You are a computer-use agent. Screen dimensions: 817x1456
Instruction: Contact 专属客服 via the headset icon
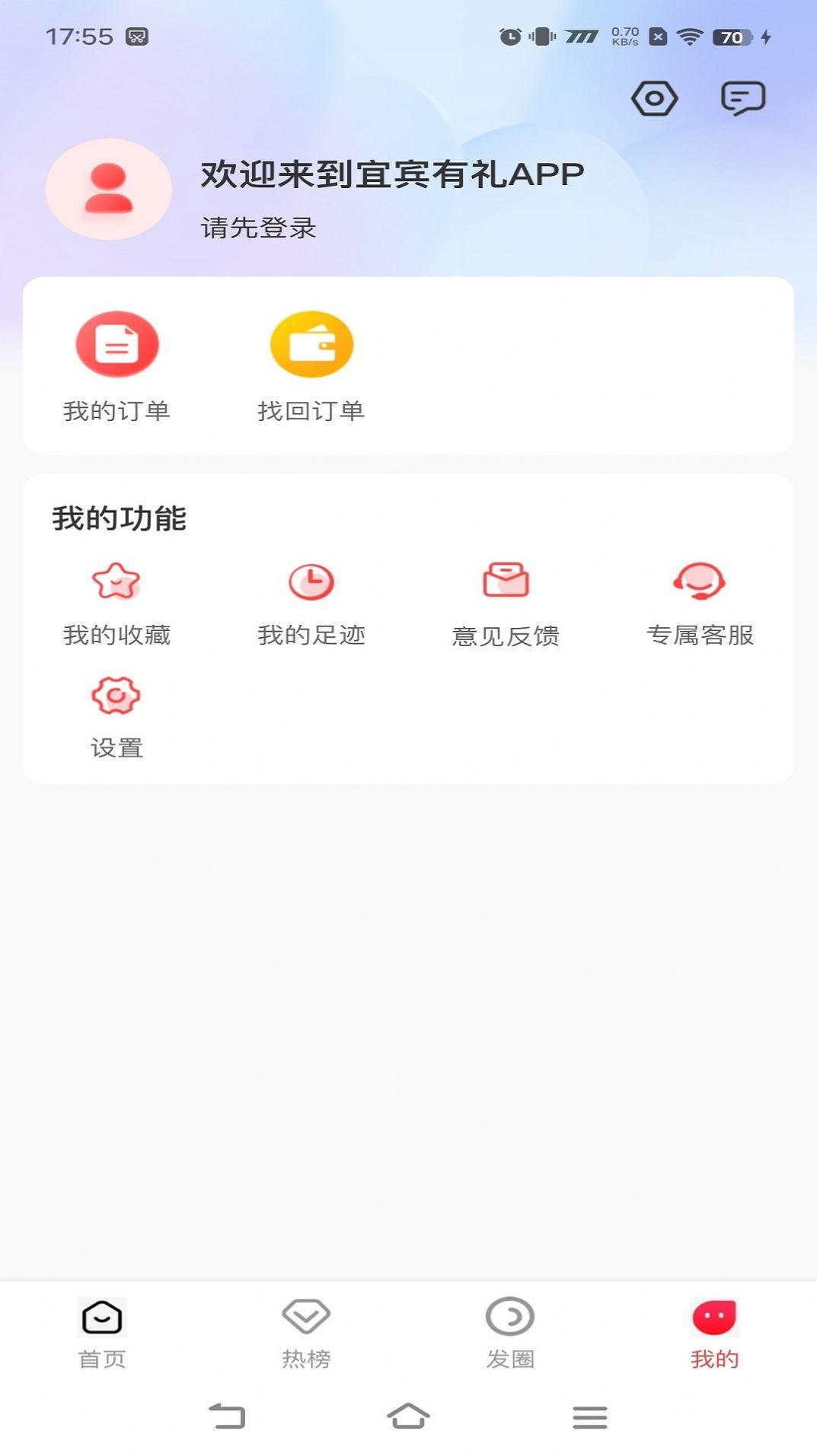(x=700, y=582)
